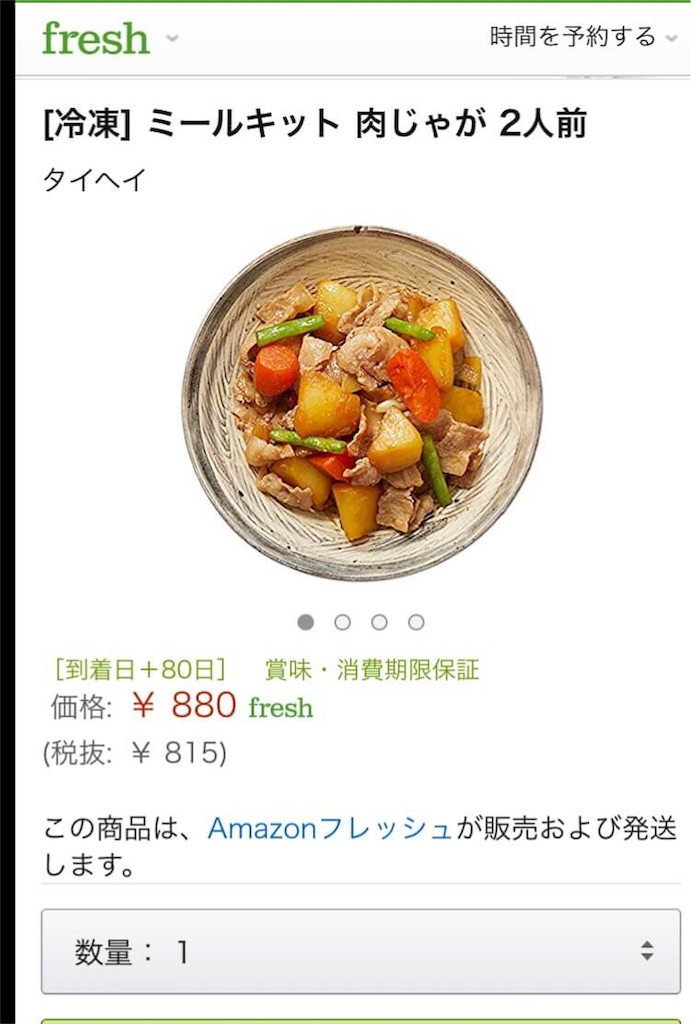The image size is (691, 1024).
Task: Open the Amazonフレッシュ seller link
Action: (x=330, y=828)
